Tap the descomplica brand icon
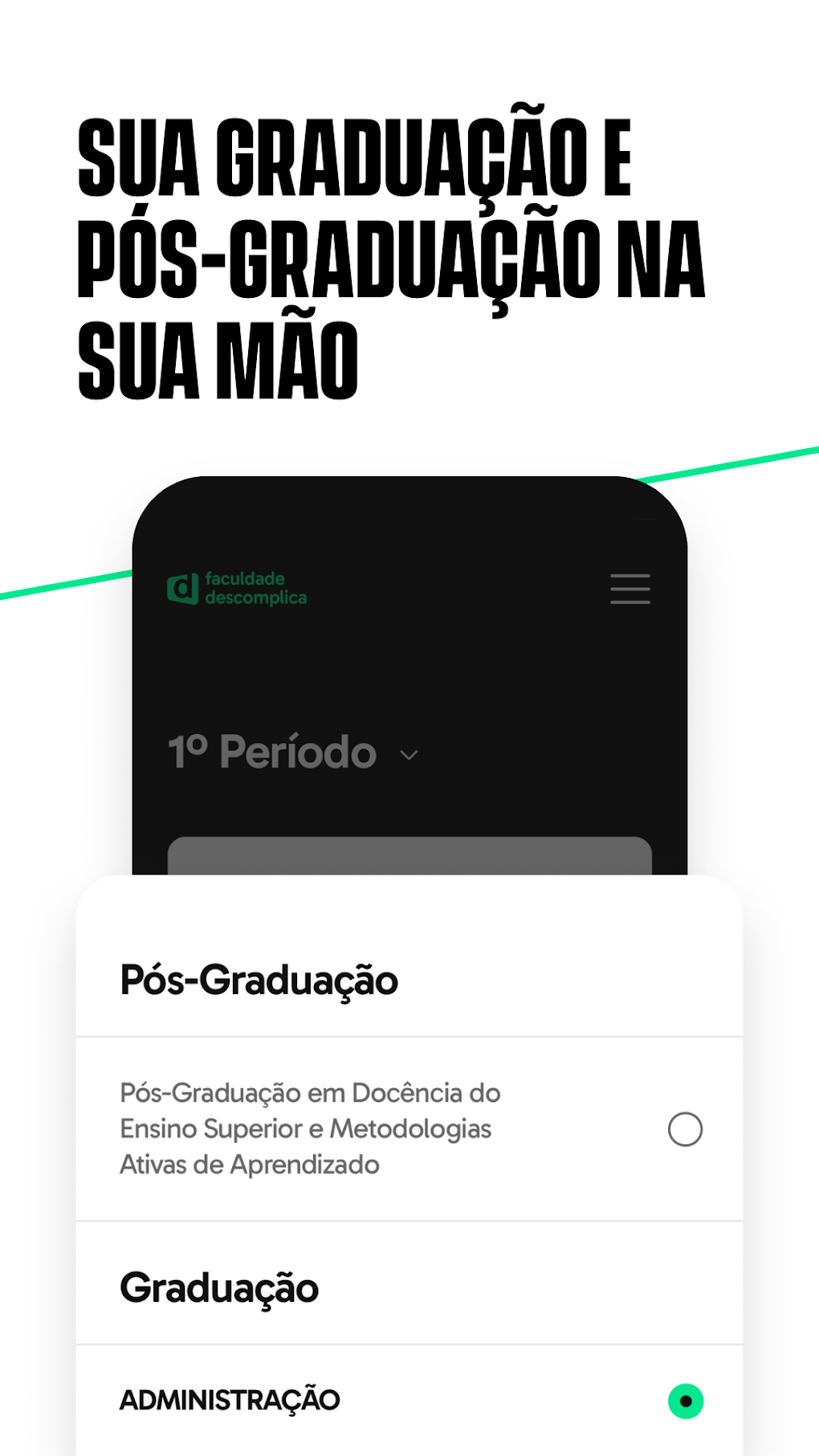Screen dimensions: 819x1456 pyautogui.click(x=181, y=589)
